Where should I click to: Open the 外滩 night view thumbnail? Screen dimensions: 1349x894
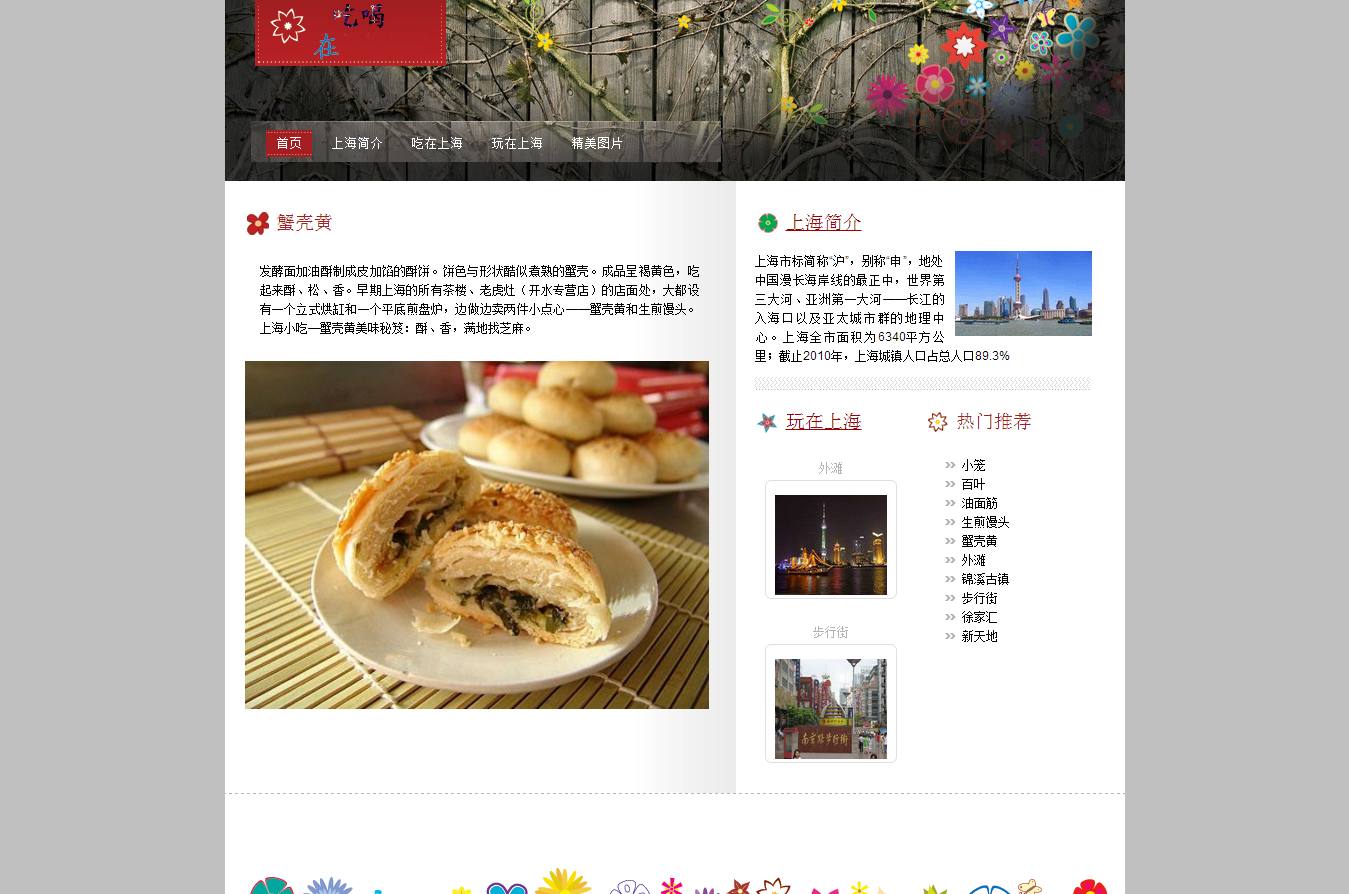point(830,544)
